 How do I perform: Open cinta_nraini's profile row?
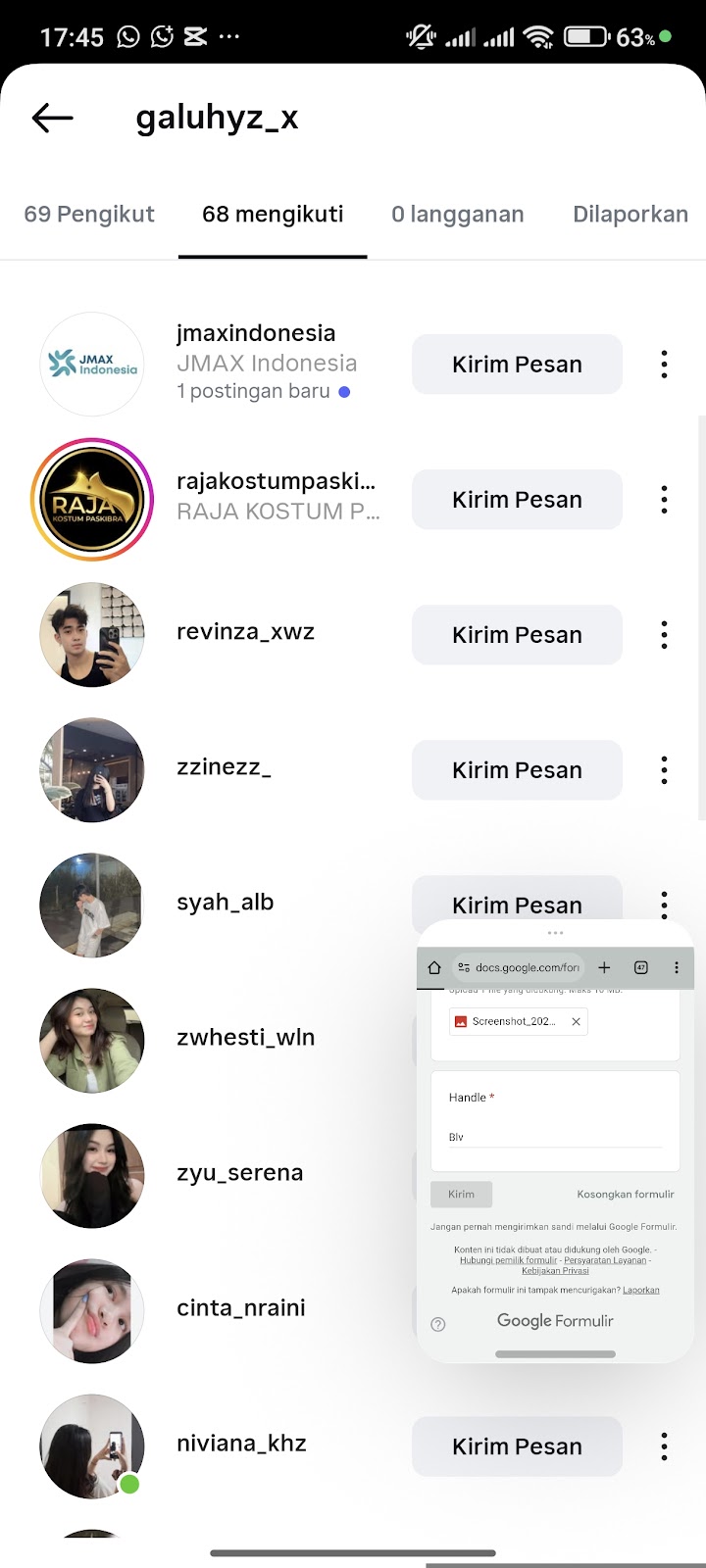(240, 1308)
